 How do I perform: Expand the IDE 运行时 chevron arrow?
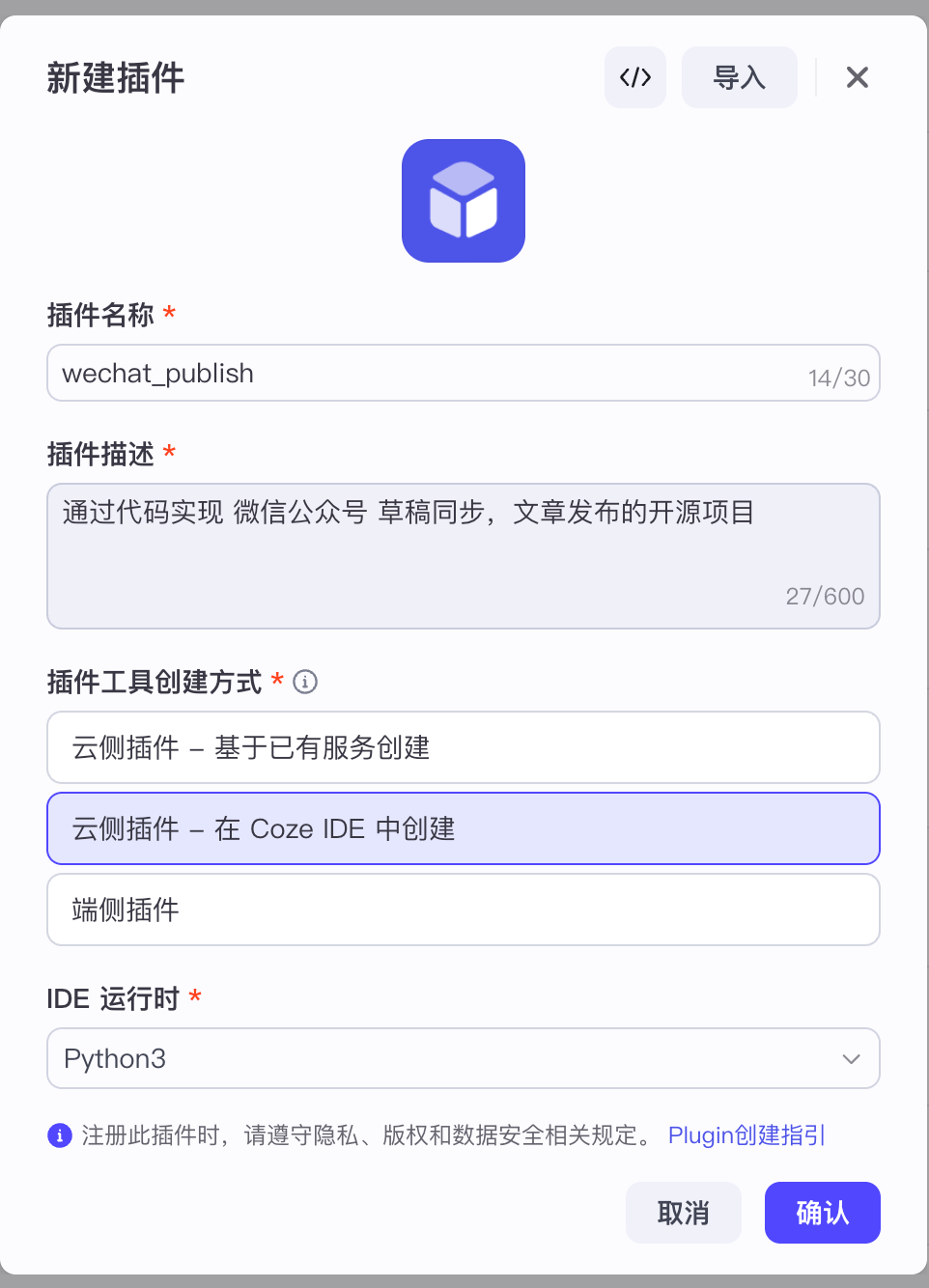851,1058
